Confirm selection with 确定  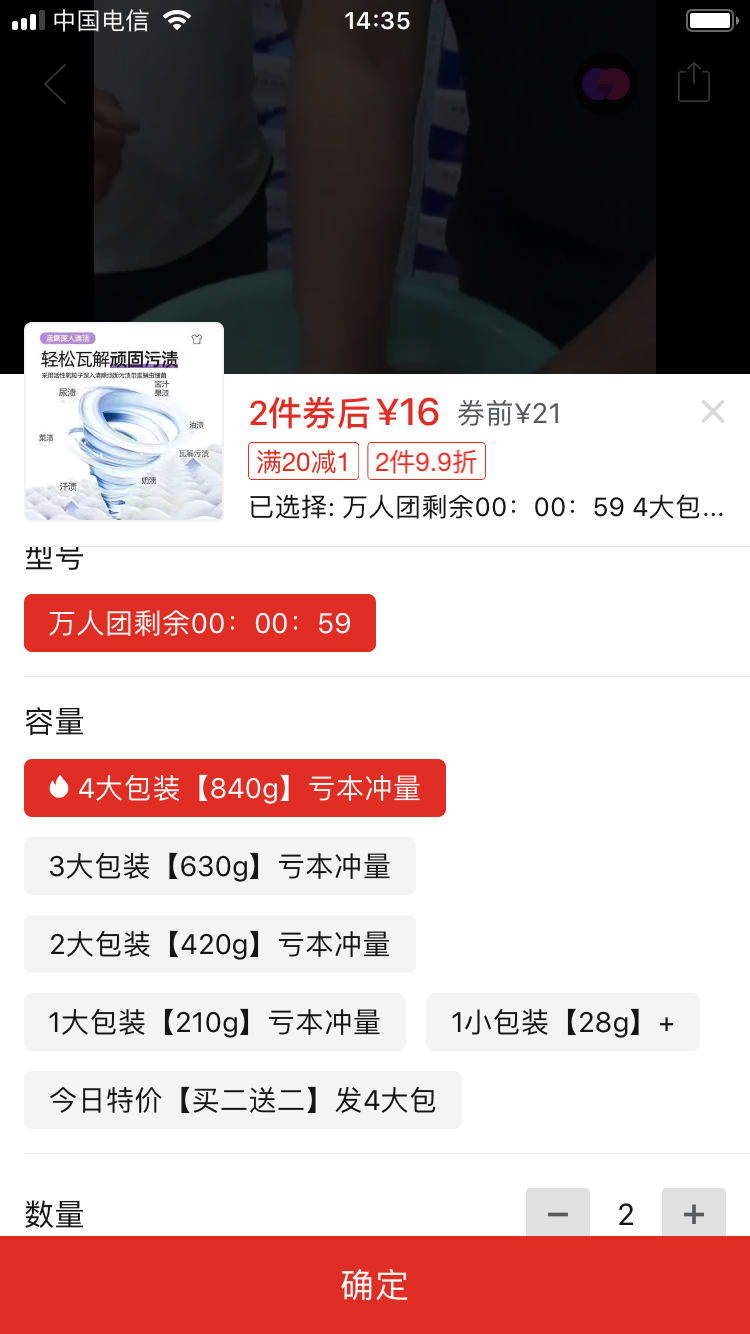click(375, 1285)
